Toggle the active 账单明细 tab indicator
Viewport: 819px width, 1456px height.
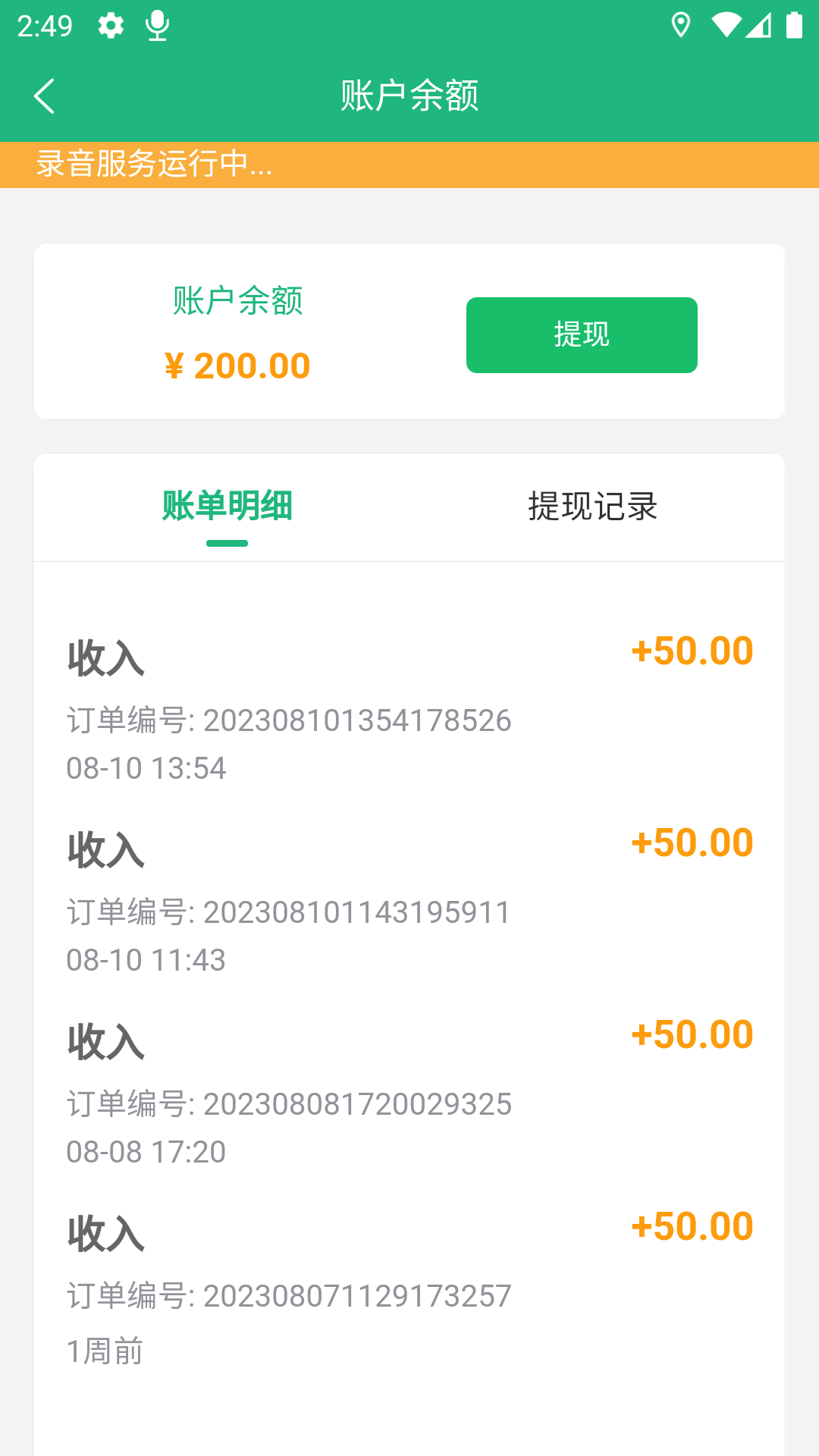click(x=228, y=543)
